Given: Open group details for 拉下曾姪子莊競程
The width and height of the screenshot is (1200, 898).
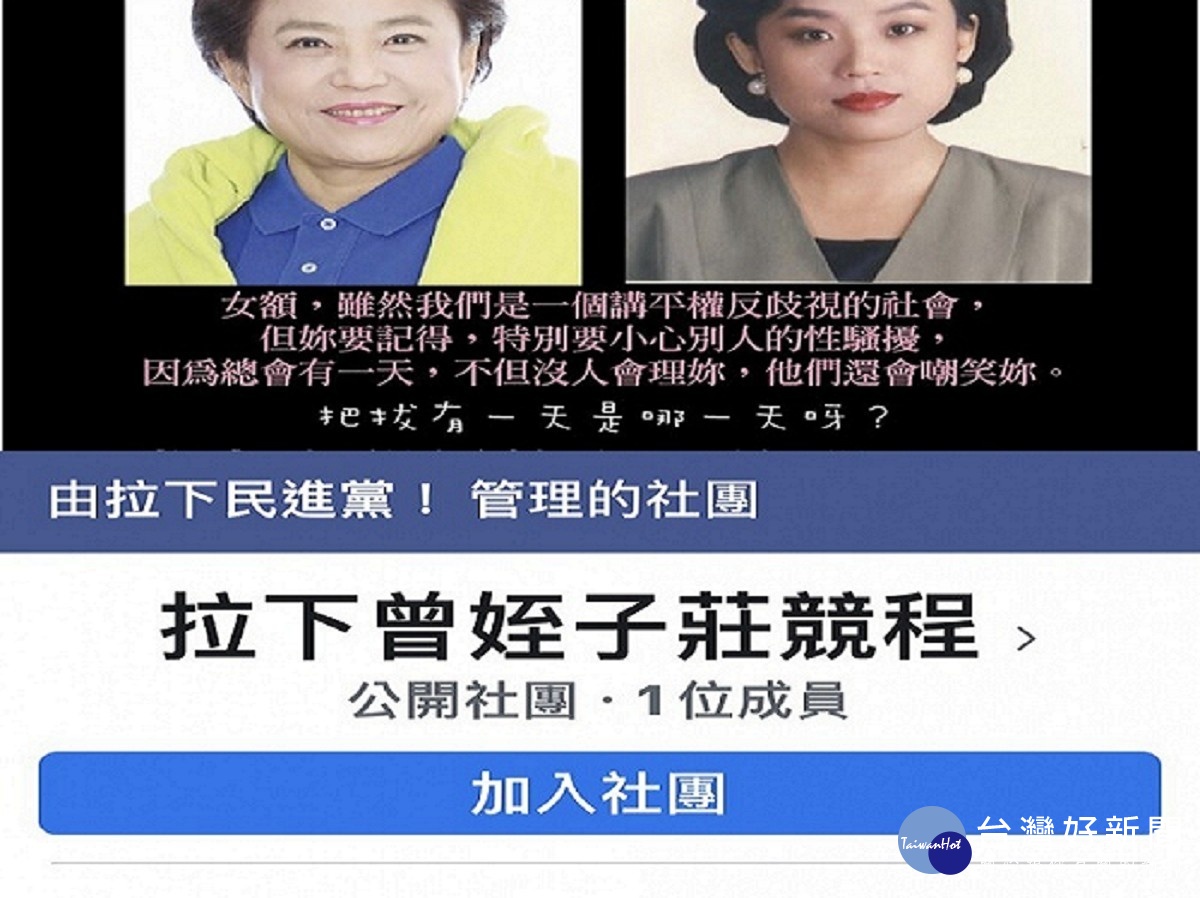Looking at the screenshot, I should click(1024, 637).
